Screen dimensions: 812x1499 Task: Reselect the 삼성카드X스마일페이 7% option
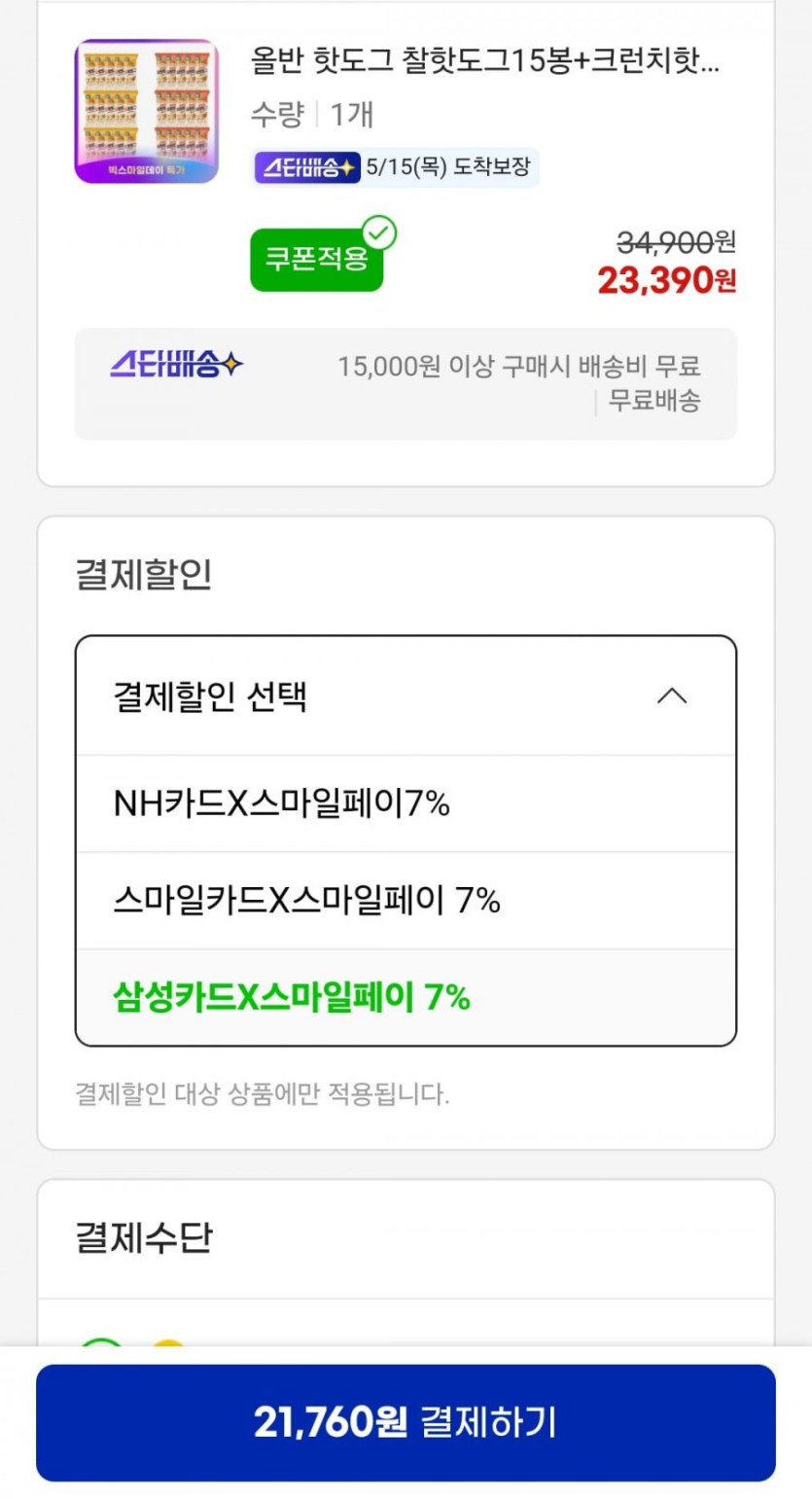[x=292, y=998]
